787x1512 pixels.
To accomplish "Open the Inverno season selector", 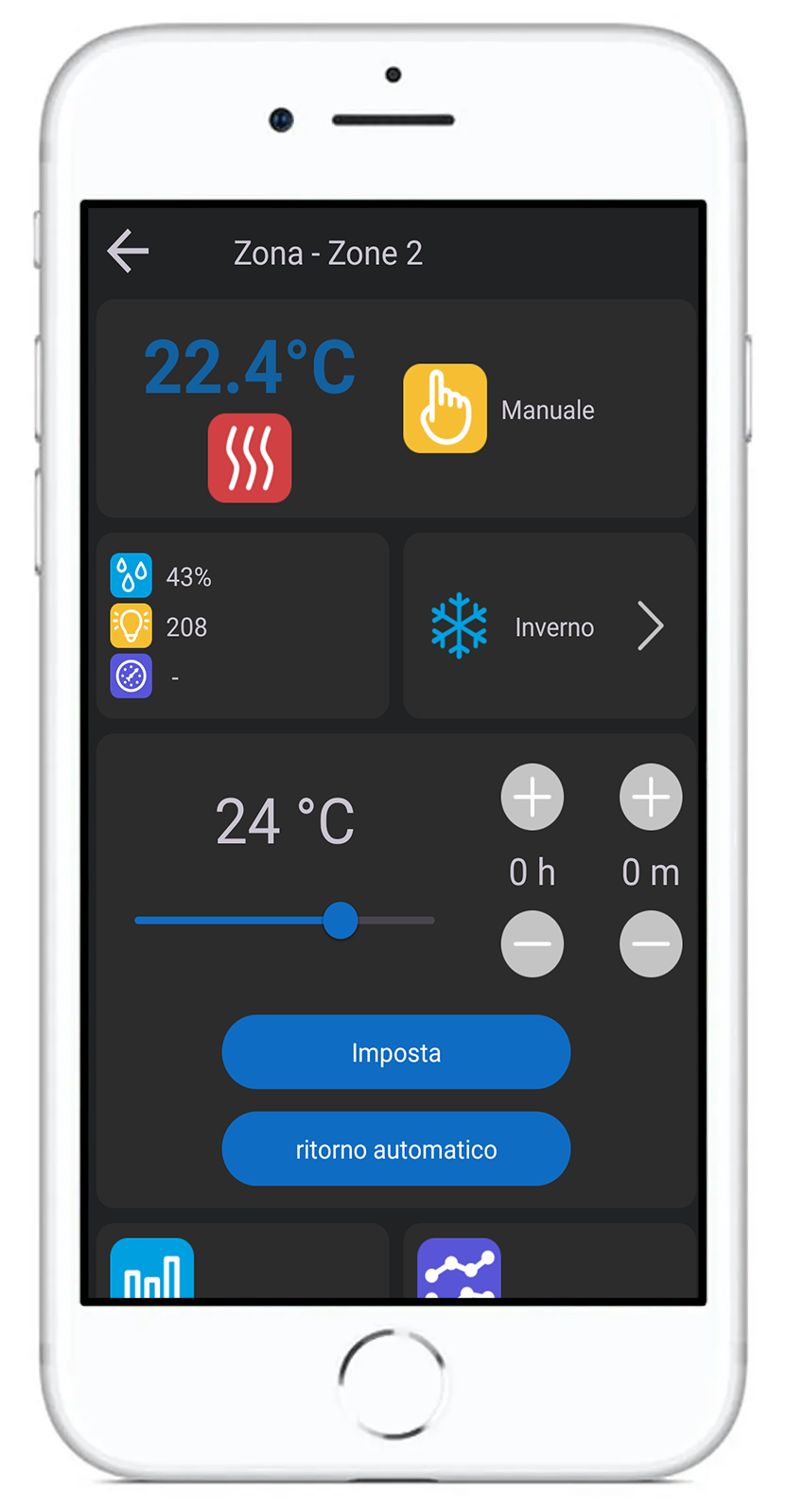I will tap(550, 625).
